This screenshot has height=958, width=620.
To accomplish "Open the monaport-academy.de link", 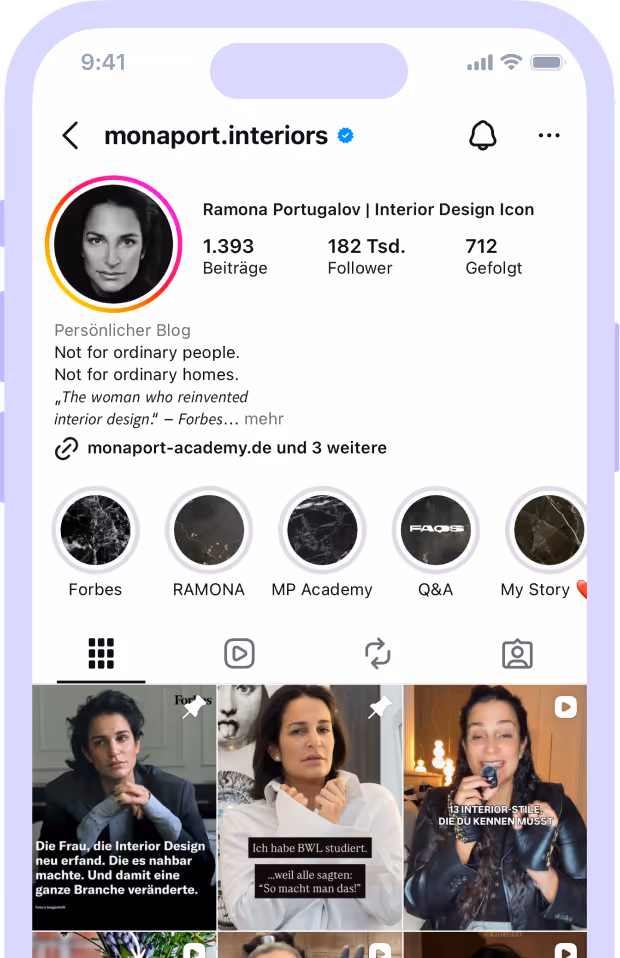I will click(236, 448).
